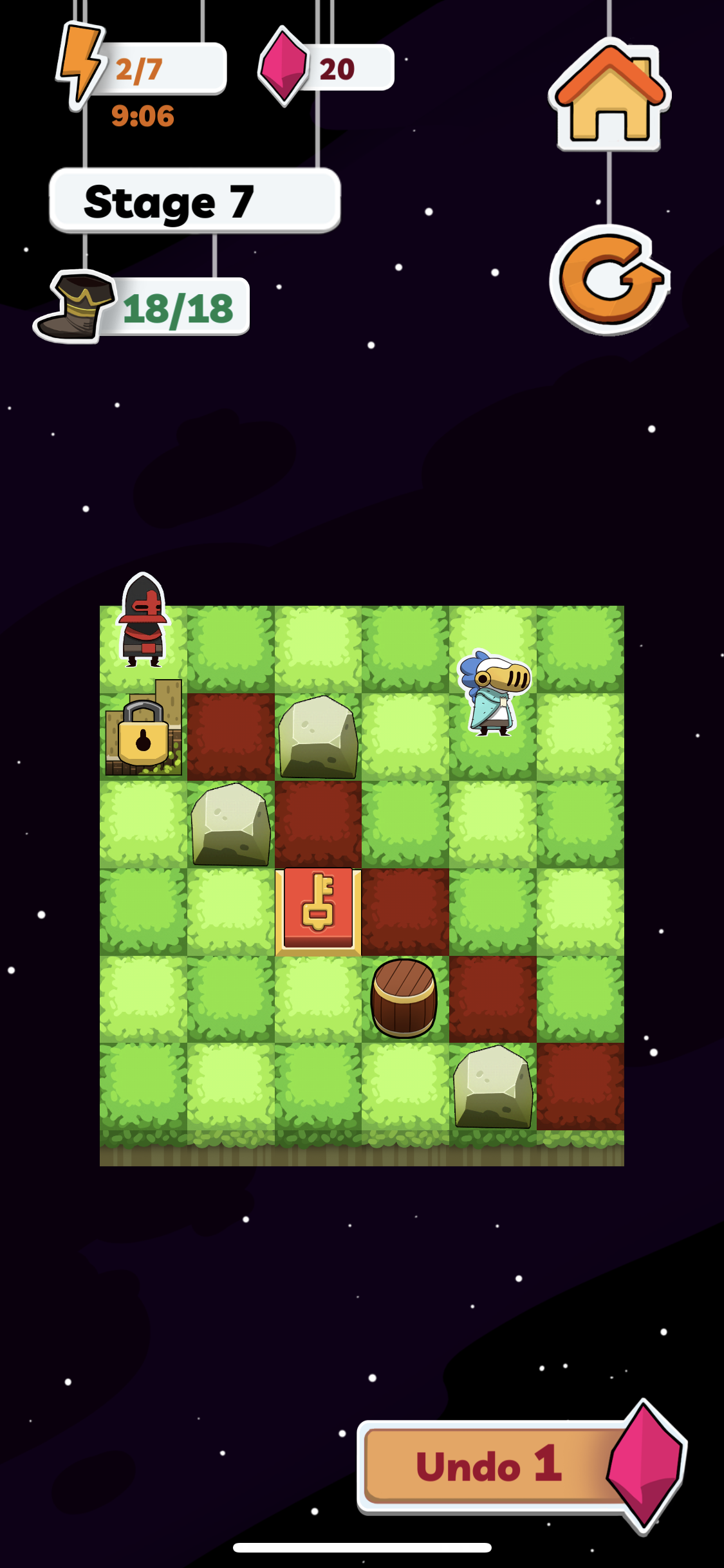Viewport: 724px width, 1568px height.
Task: Go to the home screen via the house icon
Action: [x=609, y=95]
